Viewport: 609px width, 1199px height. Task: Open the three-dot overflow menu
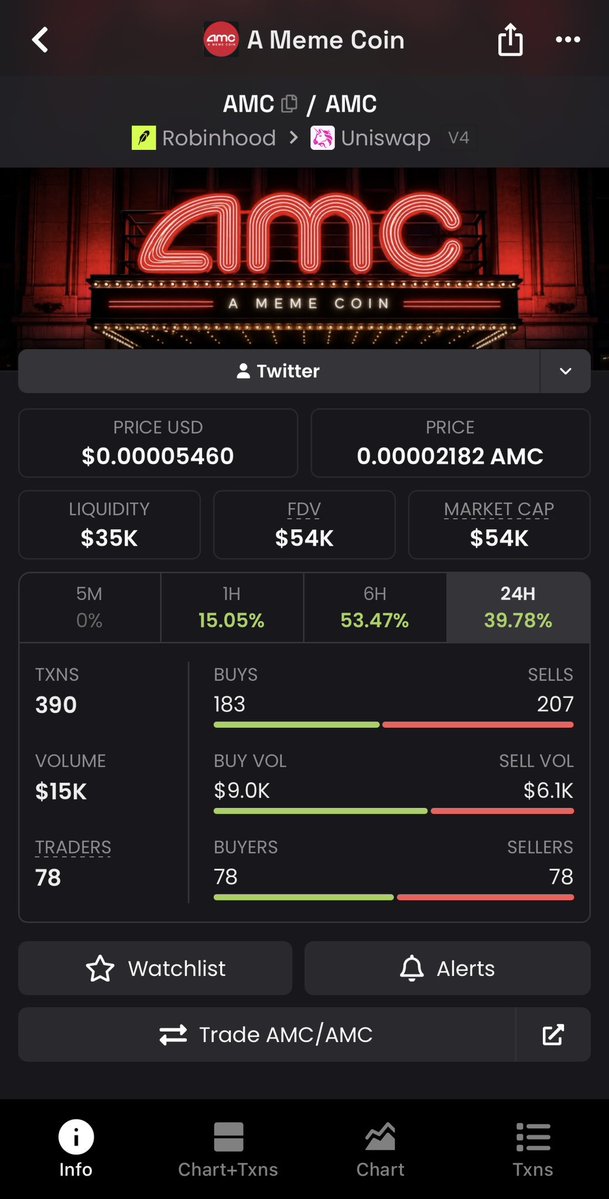tap(568, 40)
